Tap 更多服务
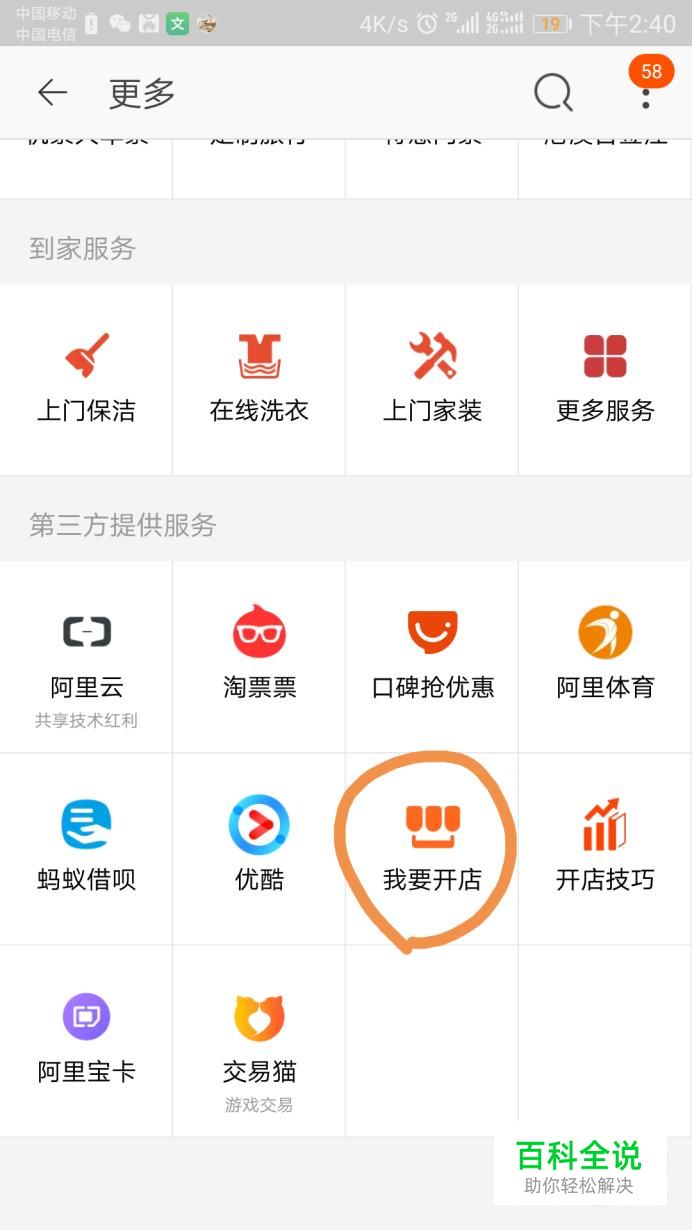Image resolution: width=692 pixels, height=1230 pixels. point(605,380)
